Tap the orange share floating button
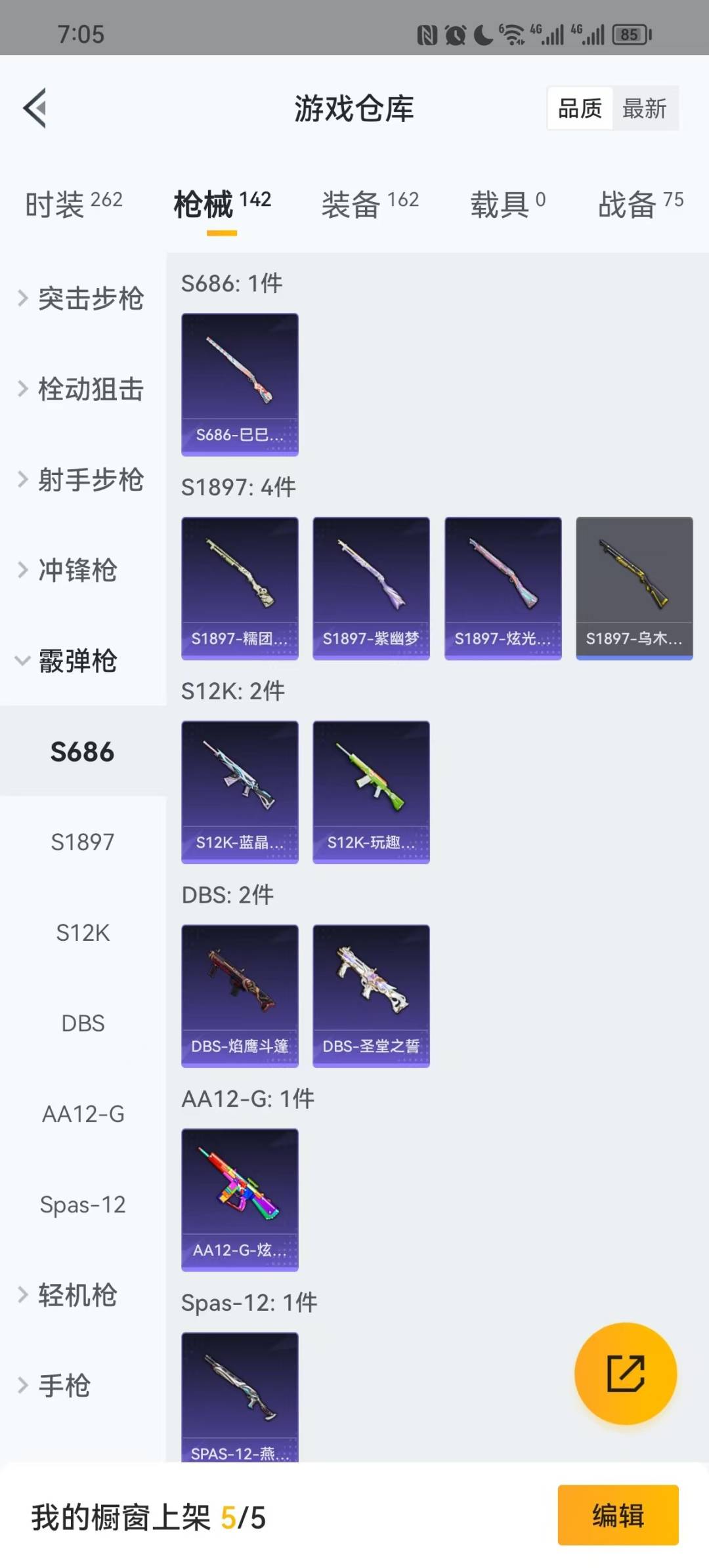 626,1373
